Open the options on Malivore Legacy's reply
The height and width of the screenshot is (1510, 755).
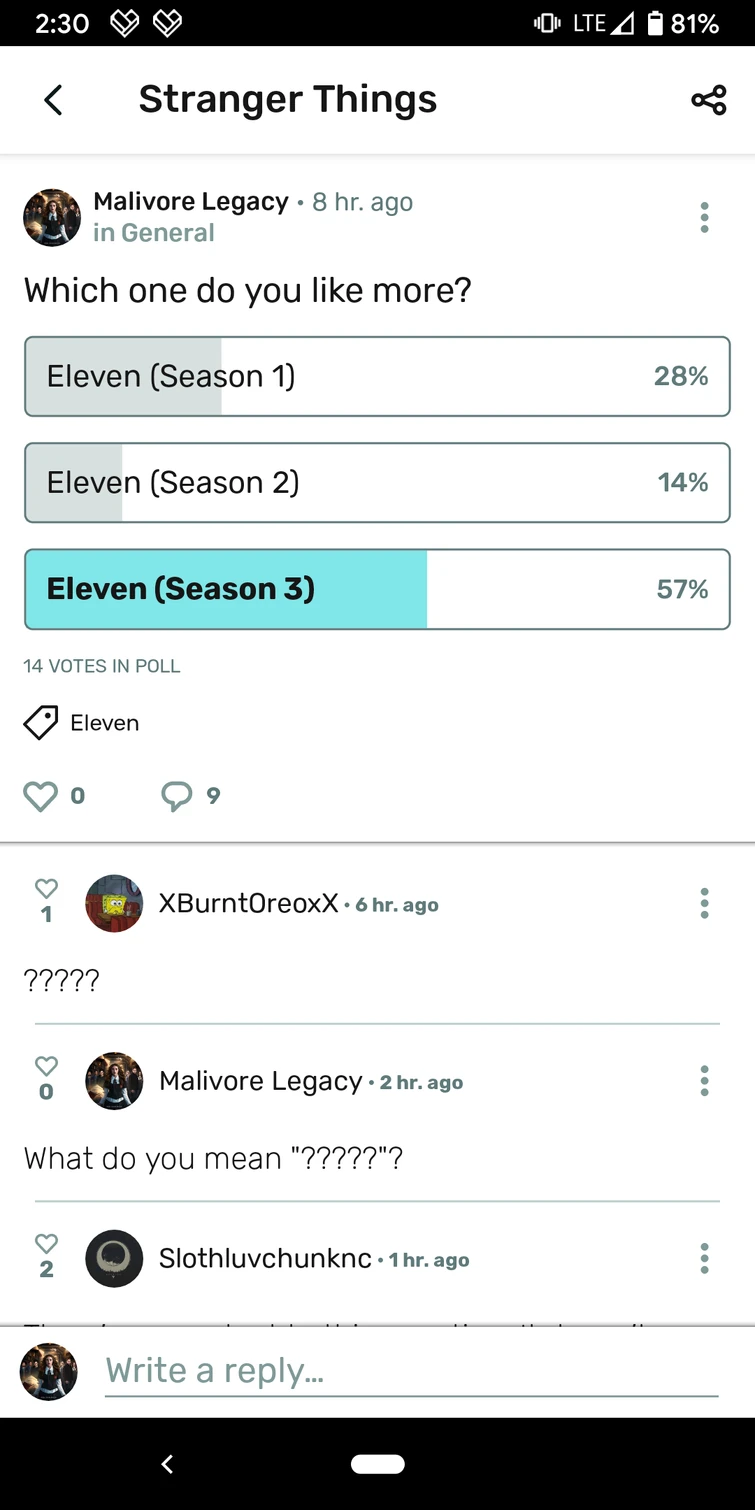pyautogui.click(x=704, y=1081)
